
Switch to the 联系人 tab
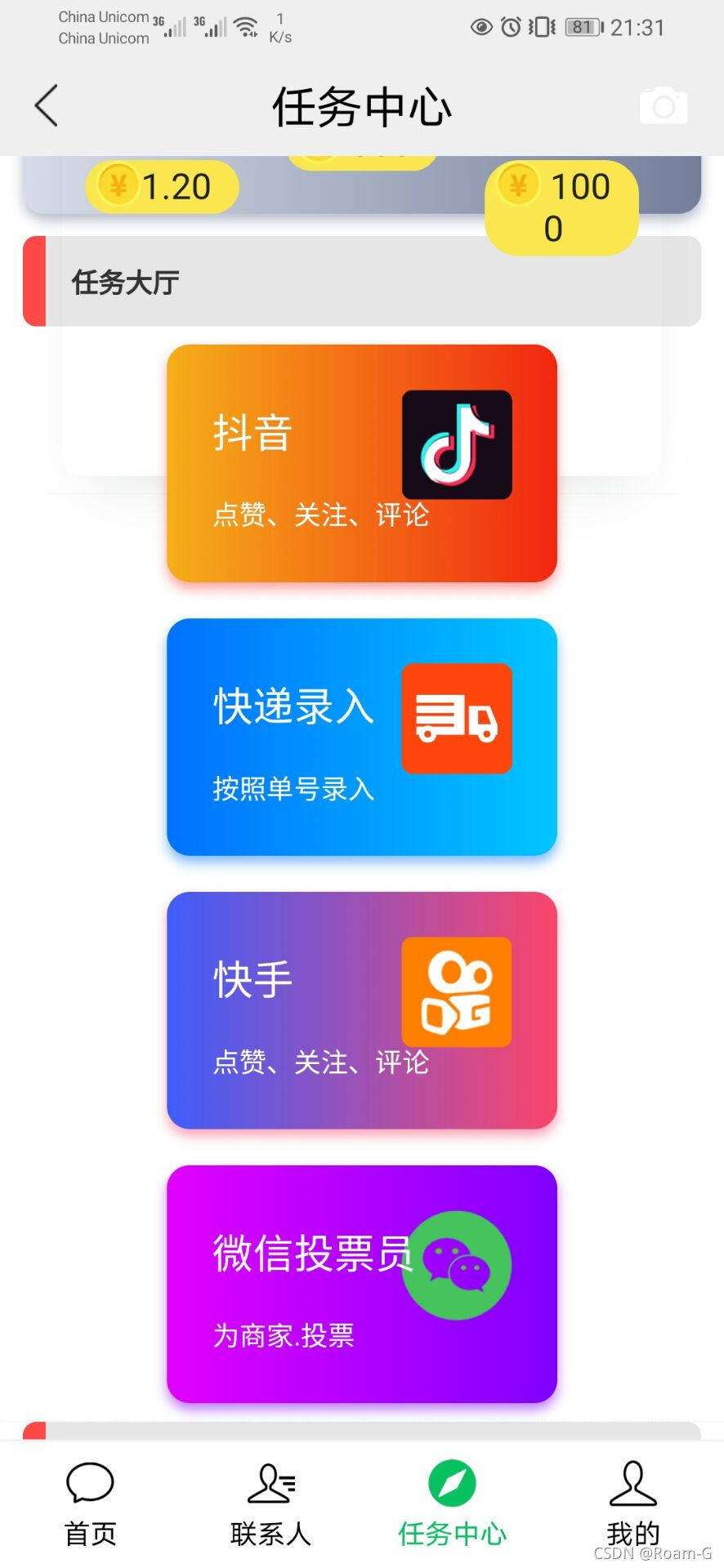271,1504
